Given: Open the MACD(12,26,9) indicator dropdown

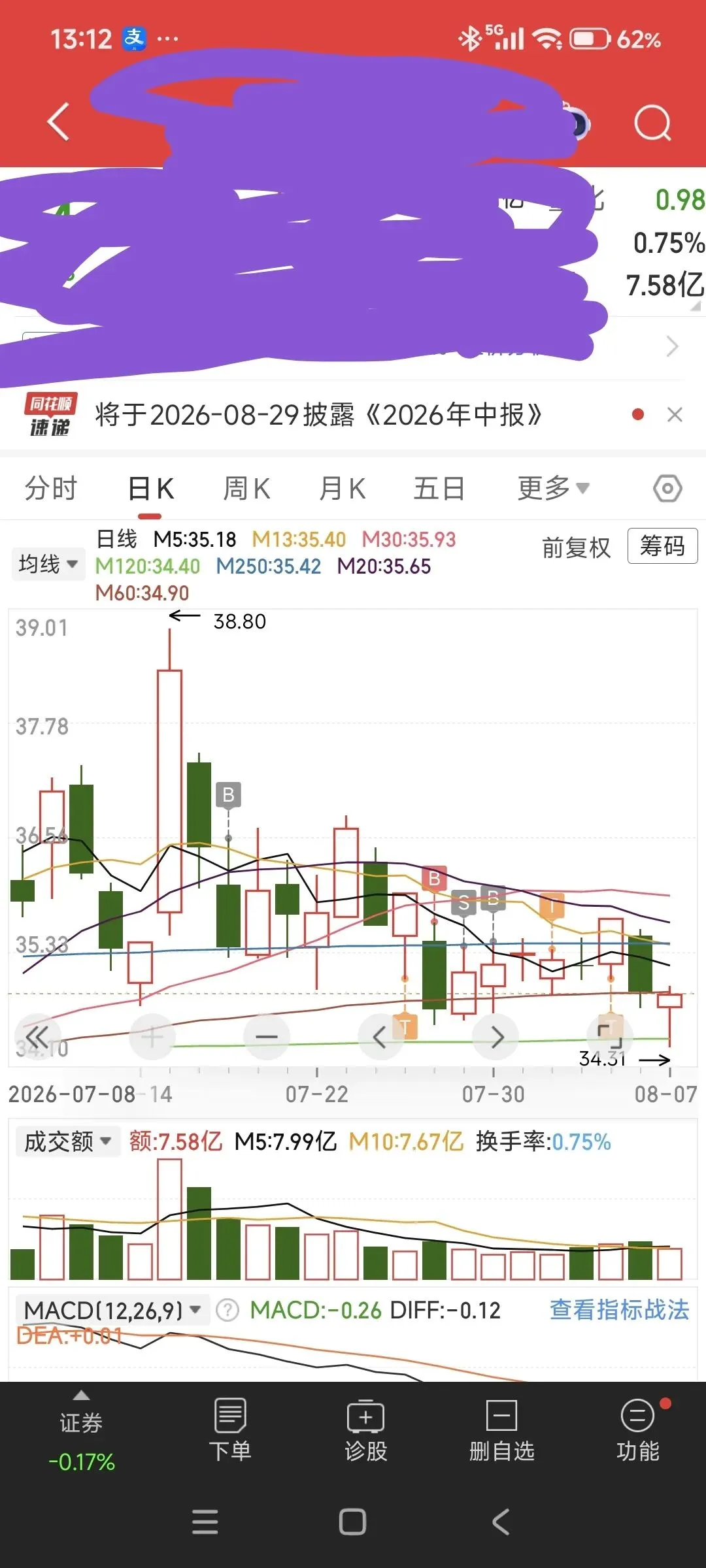Looking at the screenshot, I should pyautogui.click(x=112, y=1310).
